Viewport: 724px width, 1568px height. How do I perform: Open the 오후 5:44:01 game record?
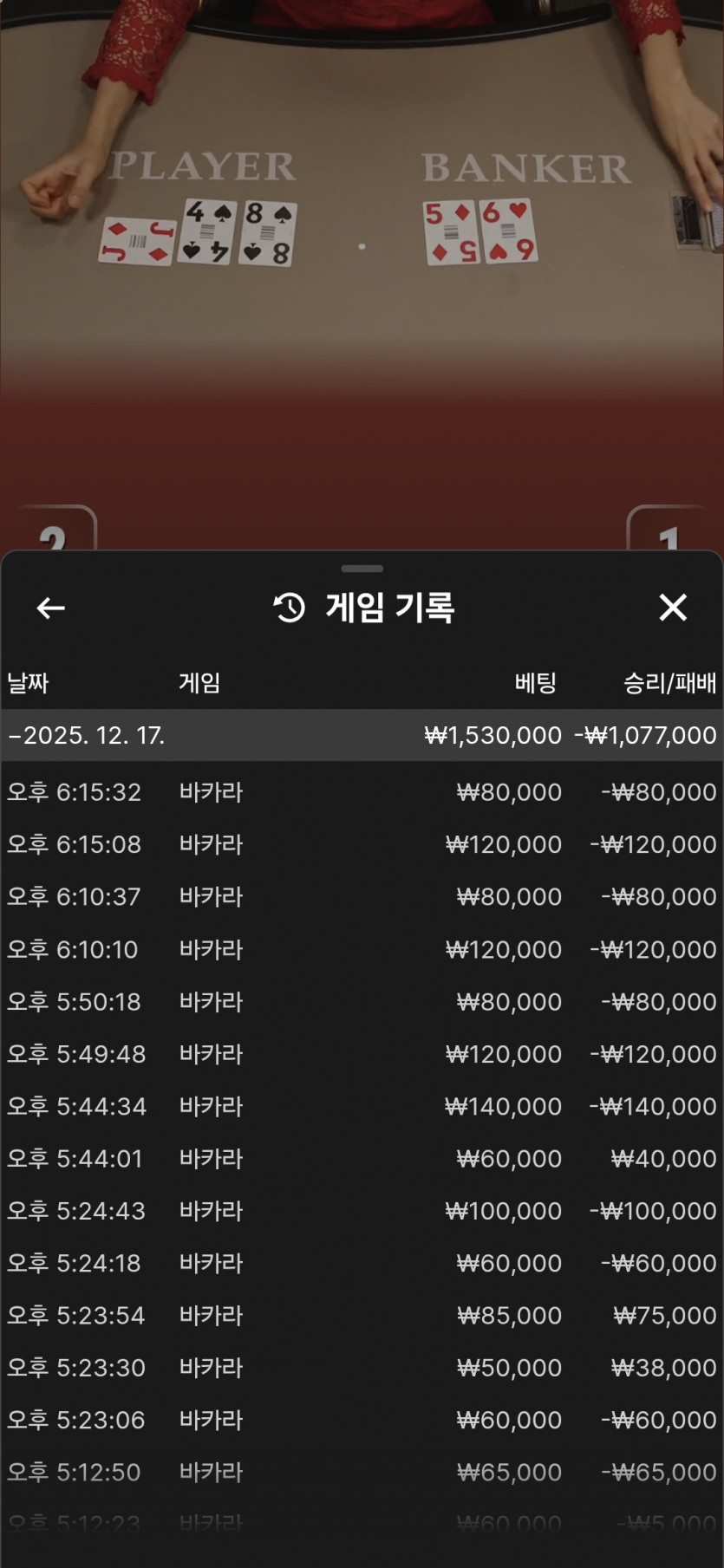(362, 1158)
